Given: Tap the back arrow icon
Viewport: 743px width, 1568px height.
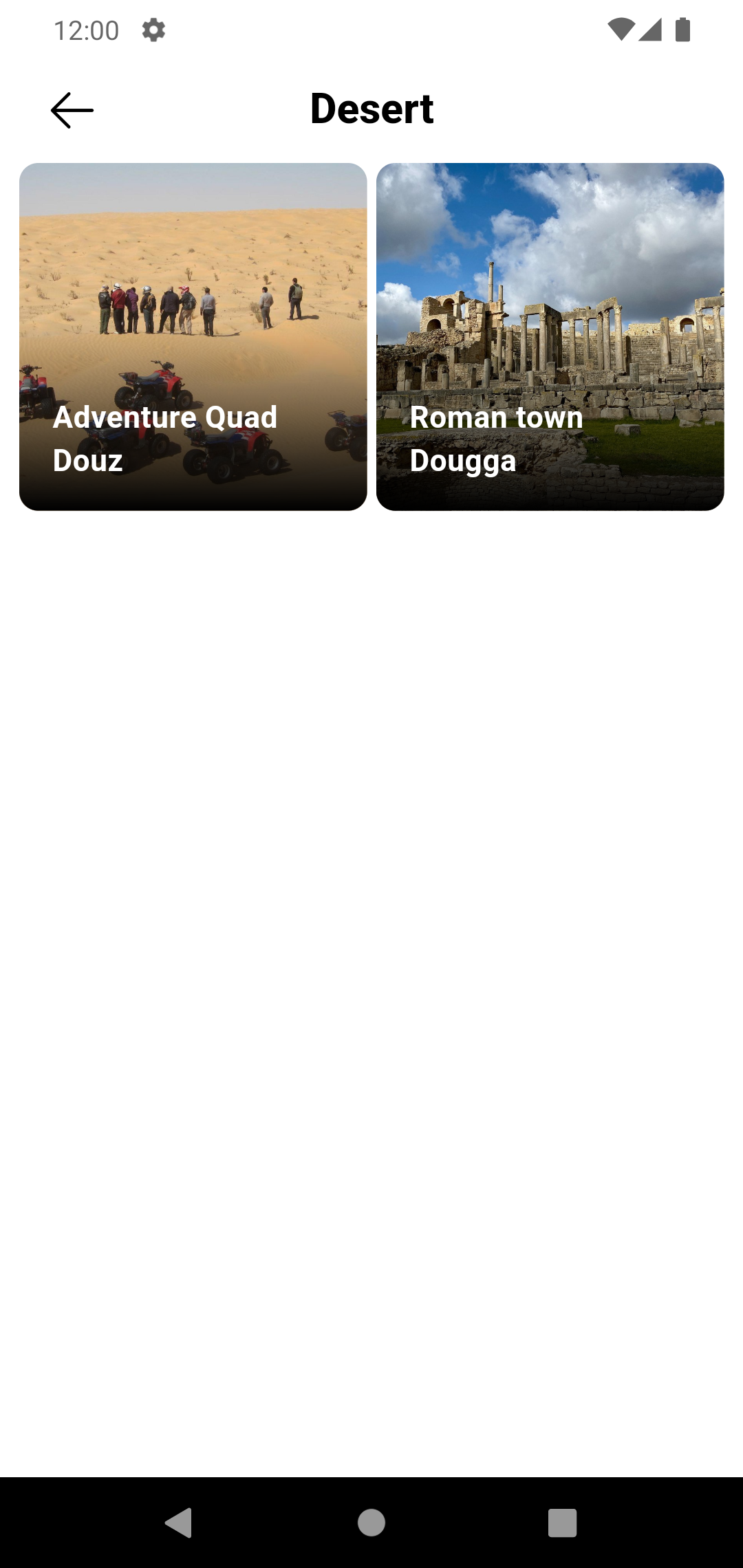Looking at the screenshot, I should tap(71, 110).
